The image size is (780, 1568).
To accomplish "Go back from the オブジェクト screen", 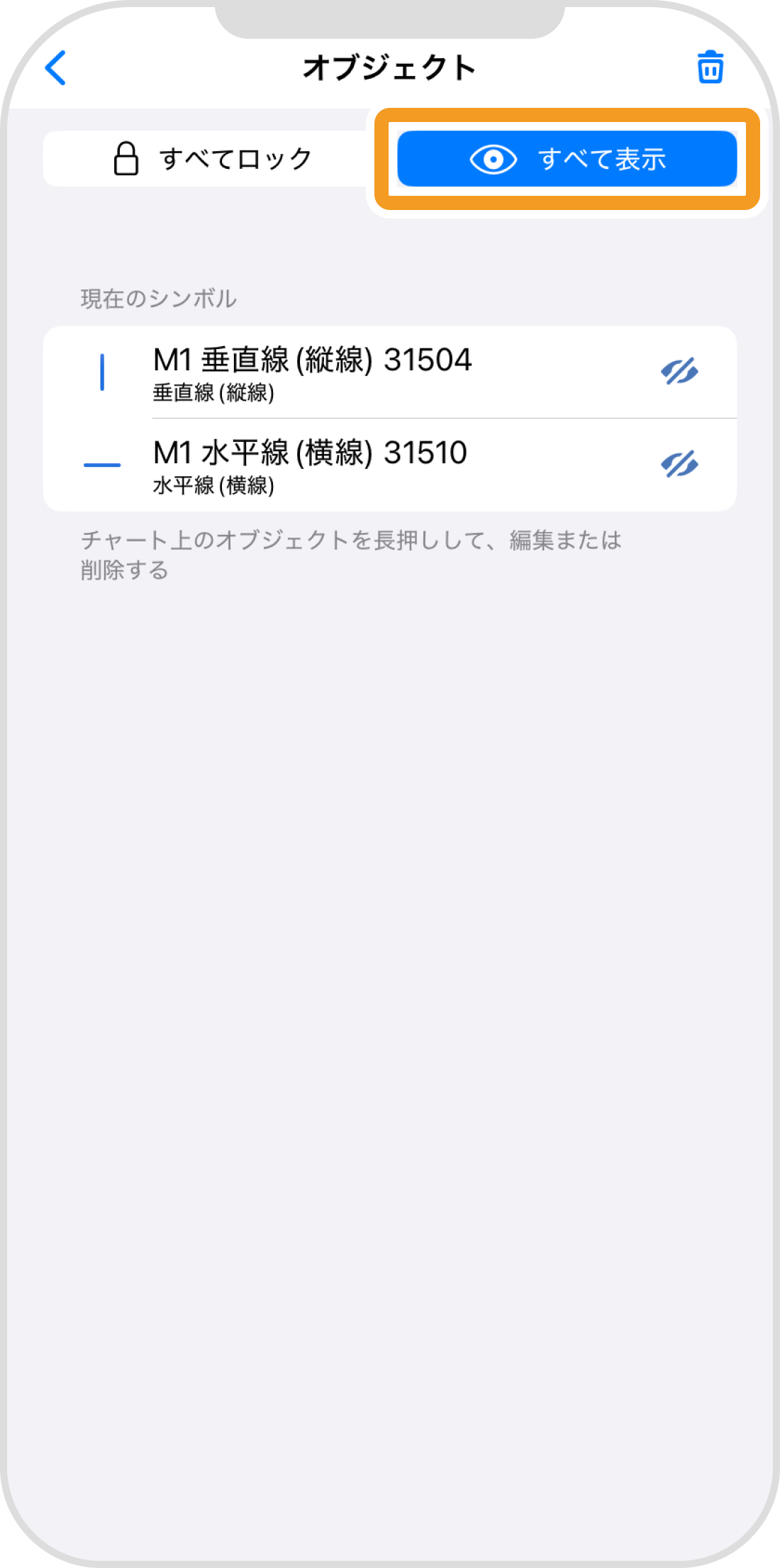I will click(55, 68).
